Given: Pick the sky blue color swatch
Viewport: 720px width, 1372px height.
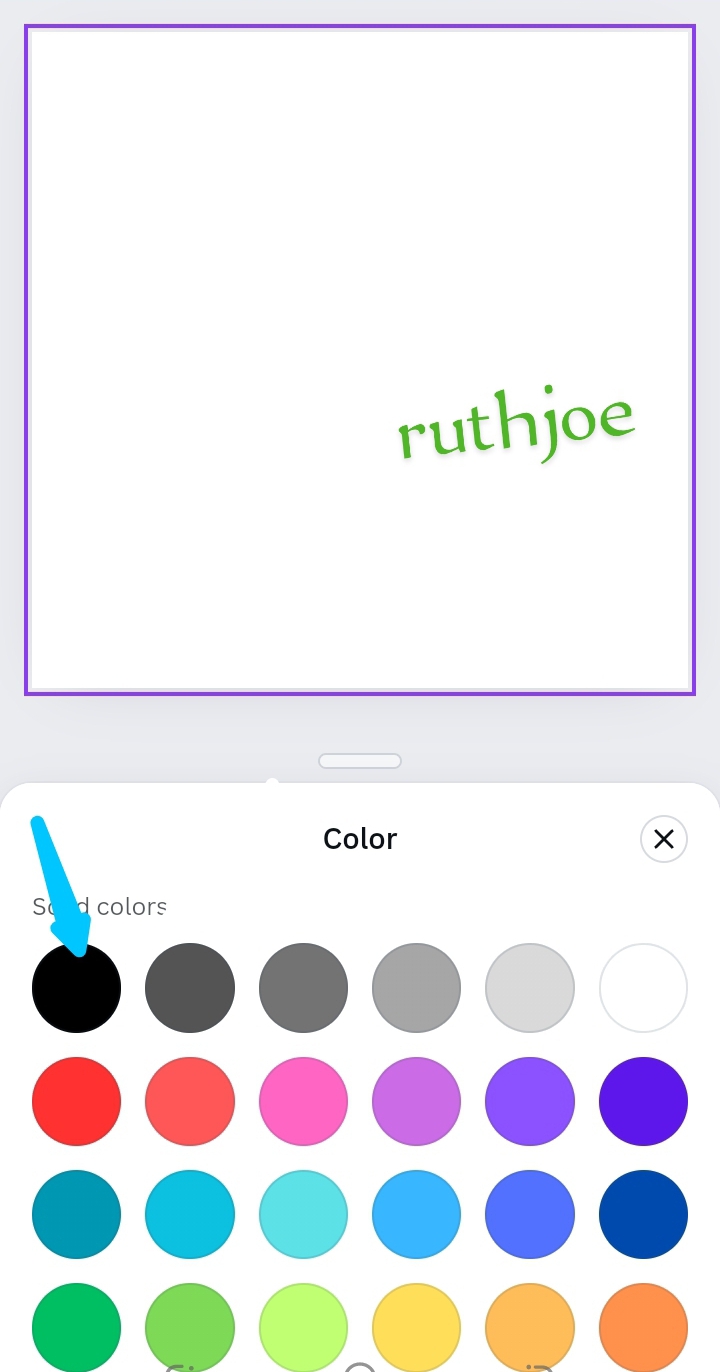Looking at the screenshot, I should pyautogui.click(x=417, y=1215).
